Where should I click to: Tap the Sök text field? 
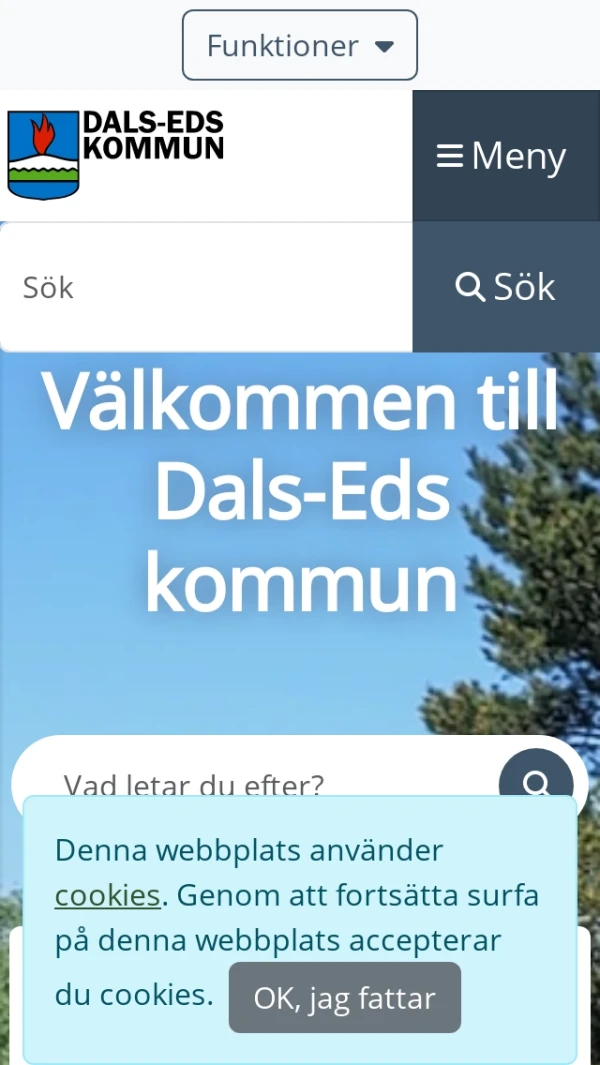coord(205,287)
